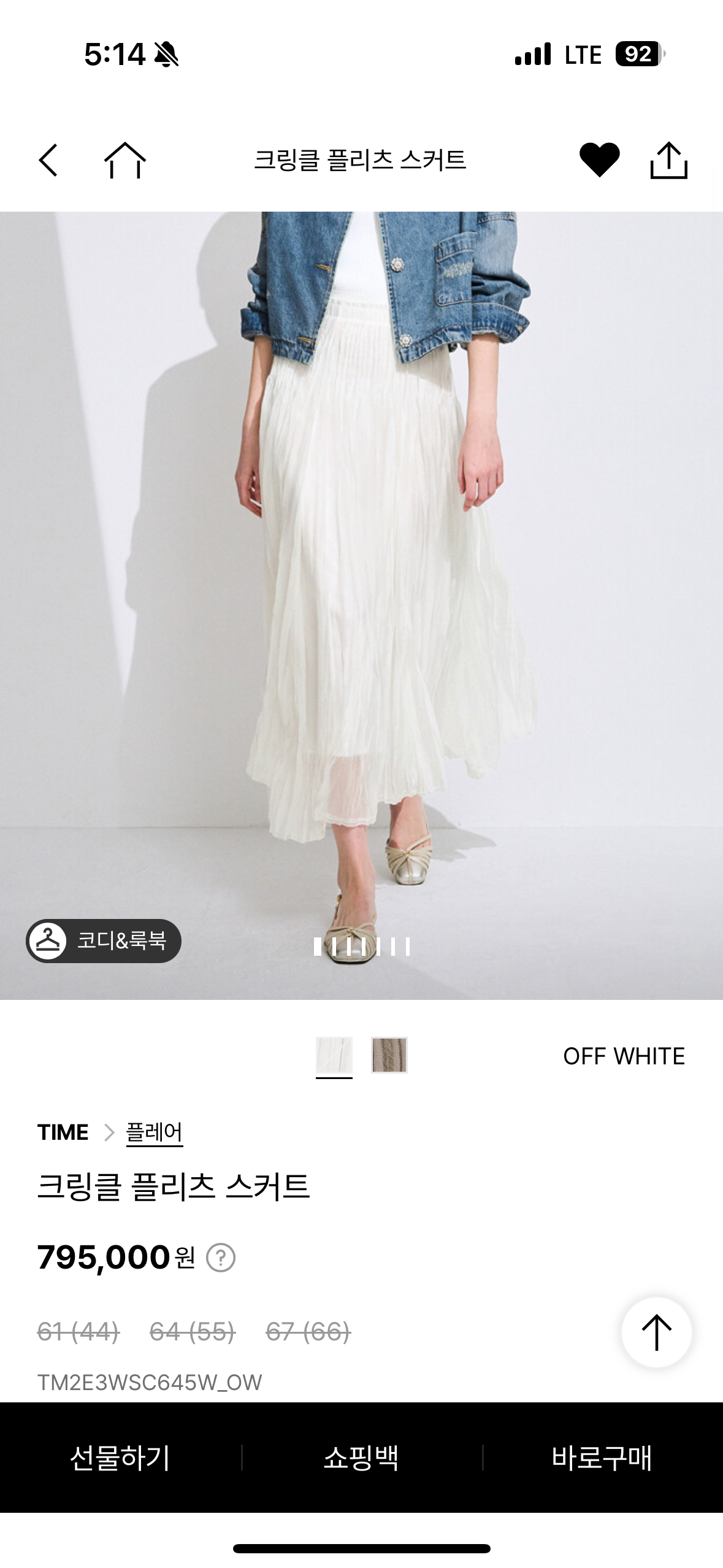Toggle the heart wishlist icon

click(599, 159)
